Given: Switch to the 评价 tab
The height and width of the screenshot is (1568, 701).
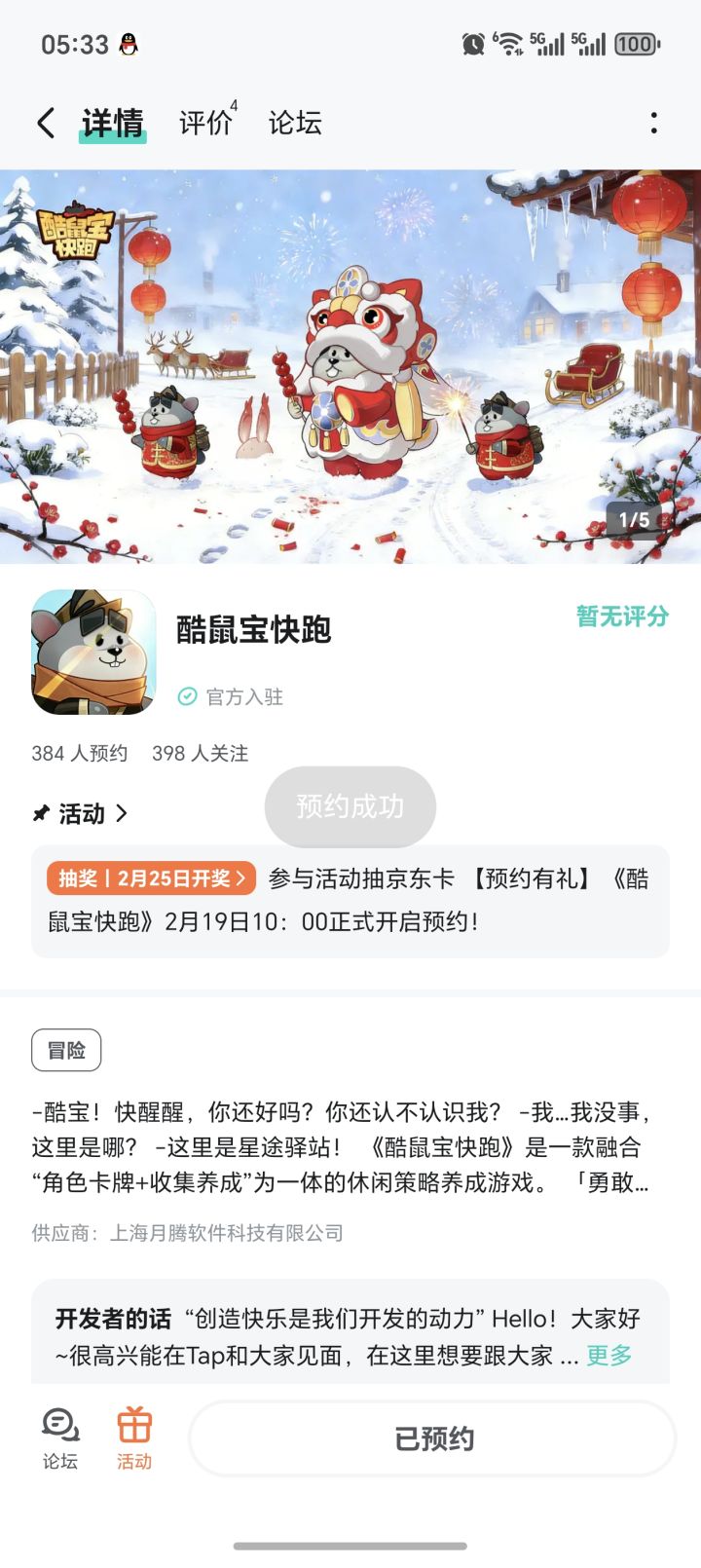Looking at the screenshot, I should point(204,123).
